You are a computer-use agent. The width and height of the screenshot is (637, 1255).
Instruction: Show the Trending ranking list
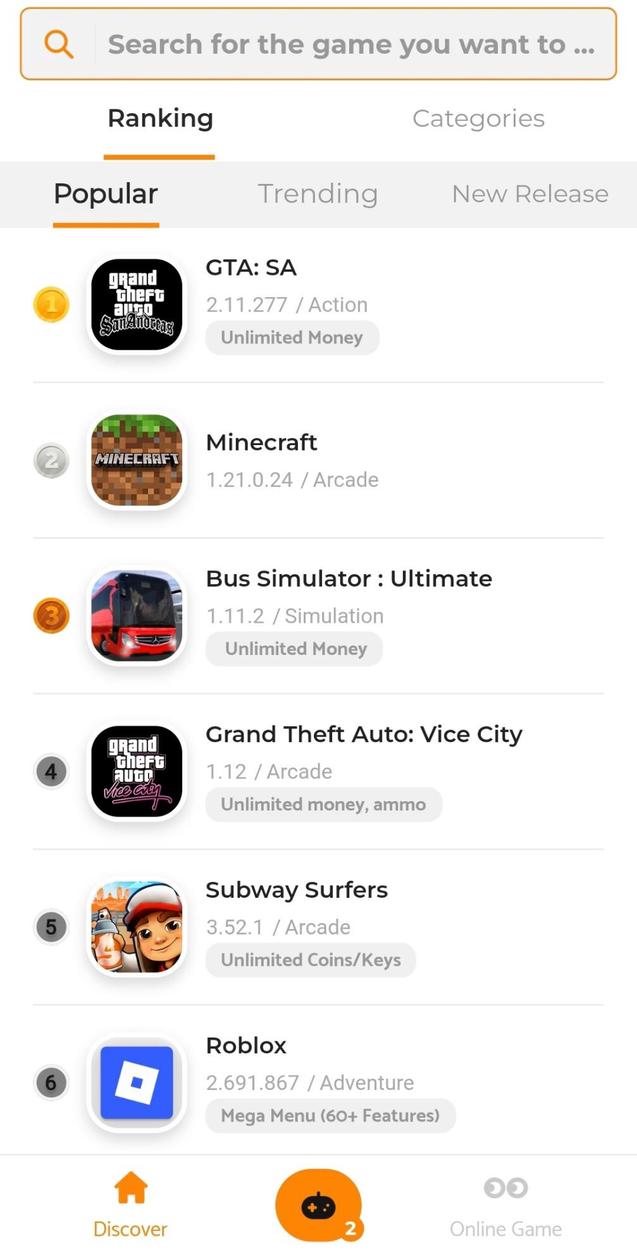pos(317,194)
